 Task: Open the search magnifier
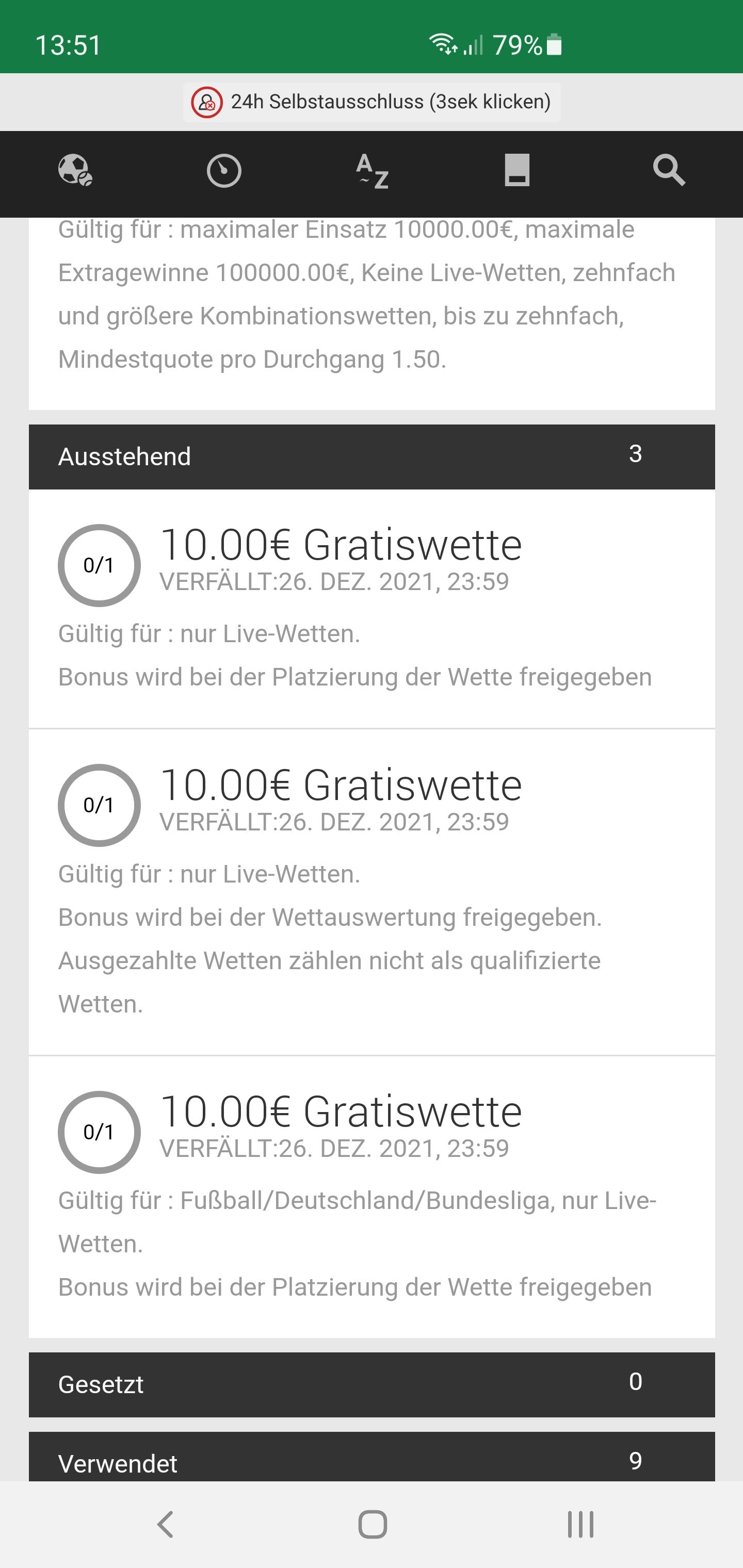tap(669, 170)
